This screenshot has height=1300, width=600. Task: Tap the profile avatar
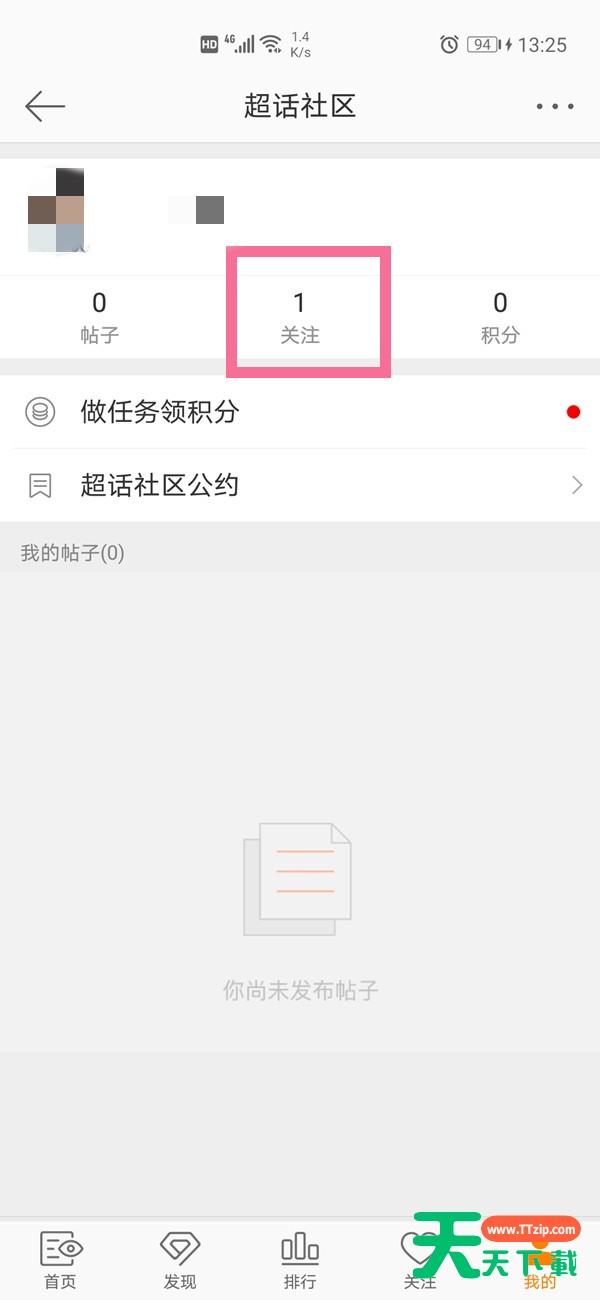[x=56, y=210]
